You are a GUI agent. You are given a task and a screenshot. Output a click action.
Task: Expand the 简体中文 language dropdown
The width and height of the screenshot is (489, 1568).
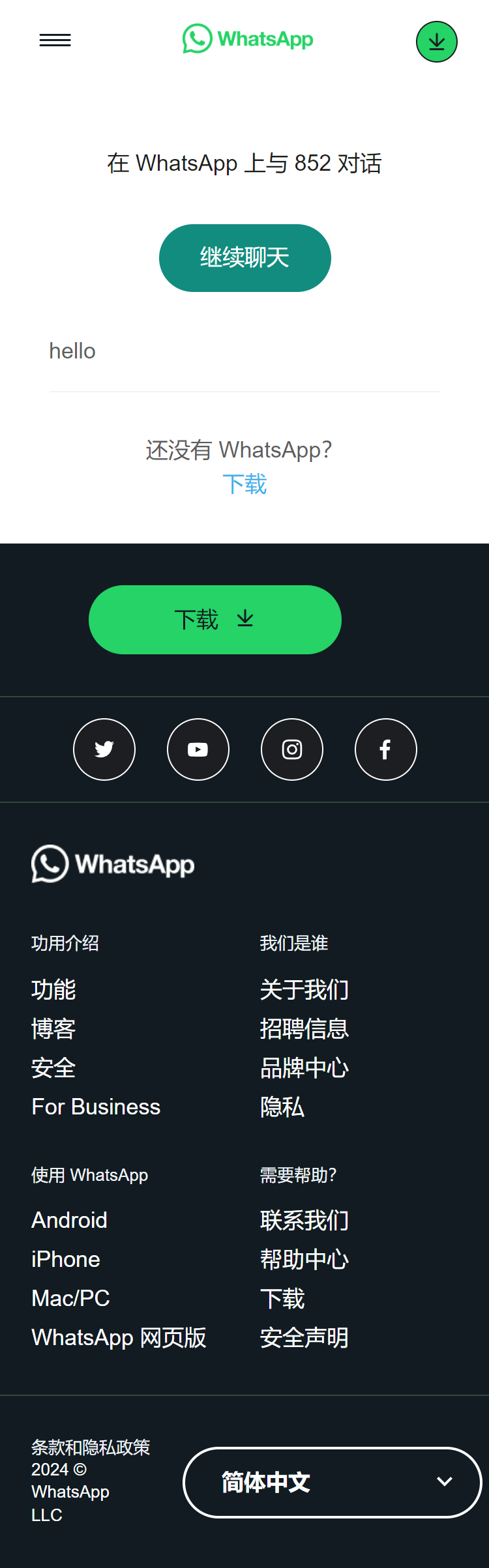coord(332,1482)
